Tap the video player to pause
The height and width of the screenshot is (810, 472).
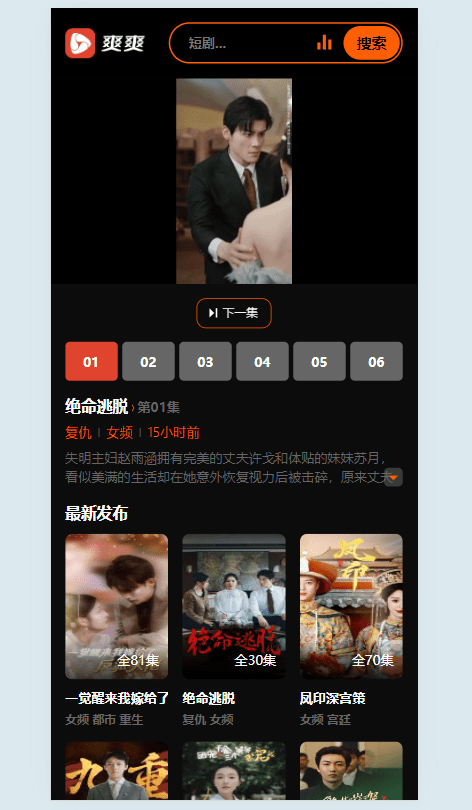(x=234, y=181)
